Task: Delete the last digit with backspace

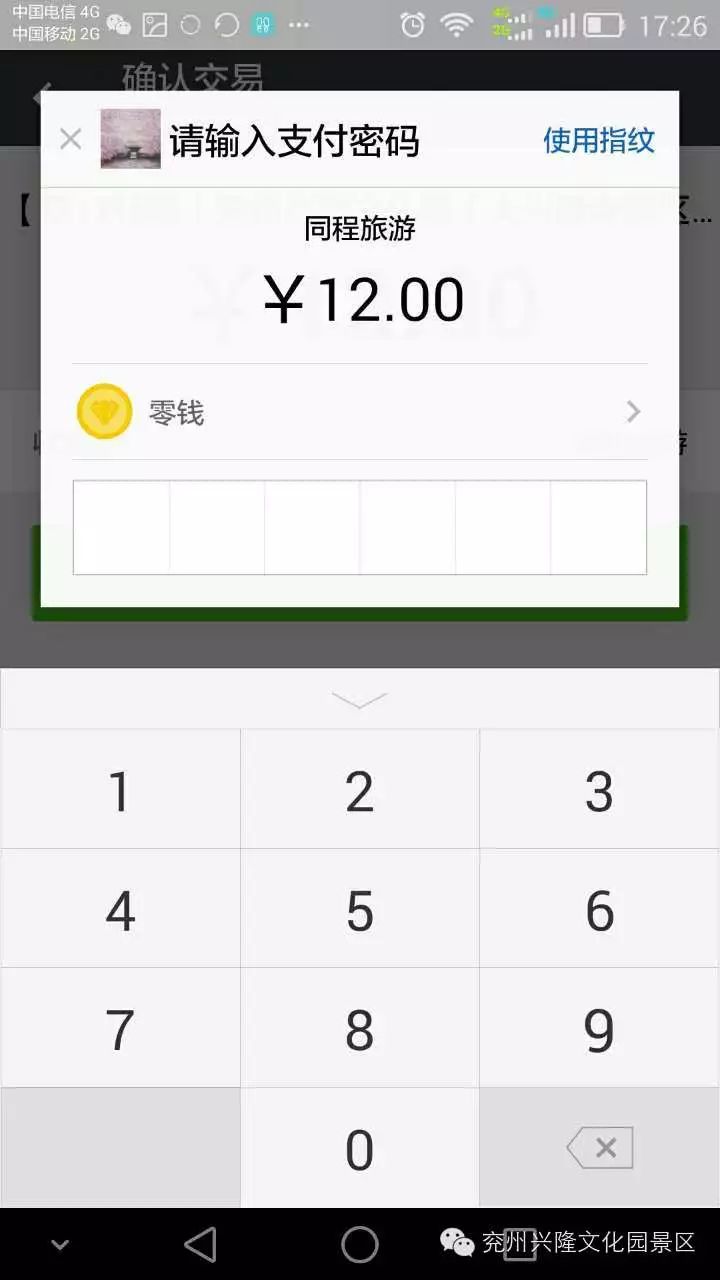Action: click(x=599, y=1148)
